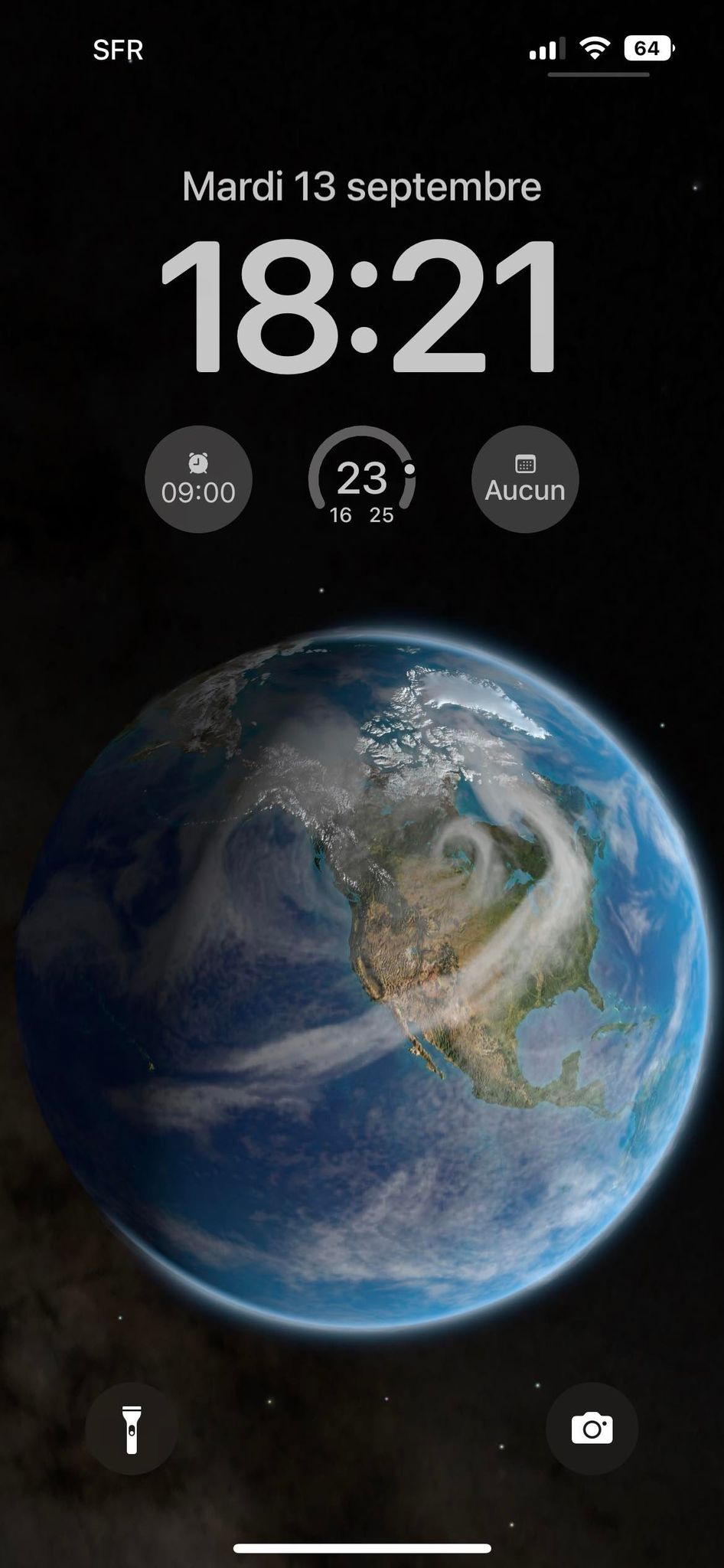Open the calendar widget labeled Aucun
The image size is (724, 1568).
[x=525, y=479]
